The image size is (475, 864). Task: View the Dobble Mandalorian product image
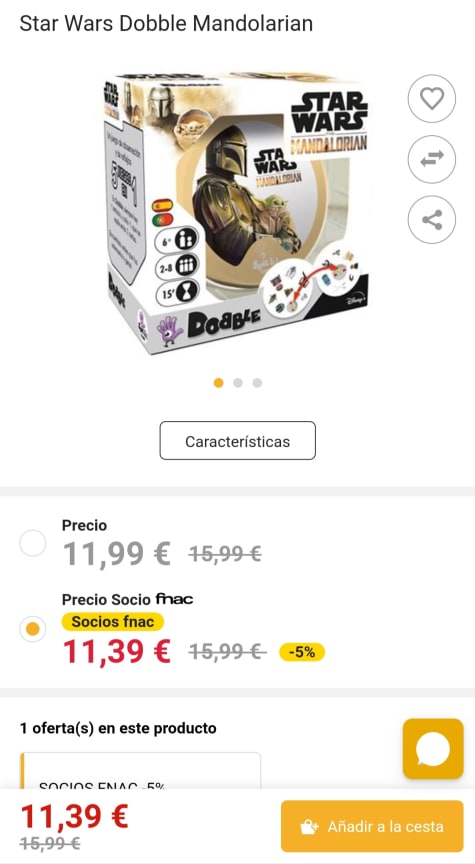(x=236, y=213)
